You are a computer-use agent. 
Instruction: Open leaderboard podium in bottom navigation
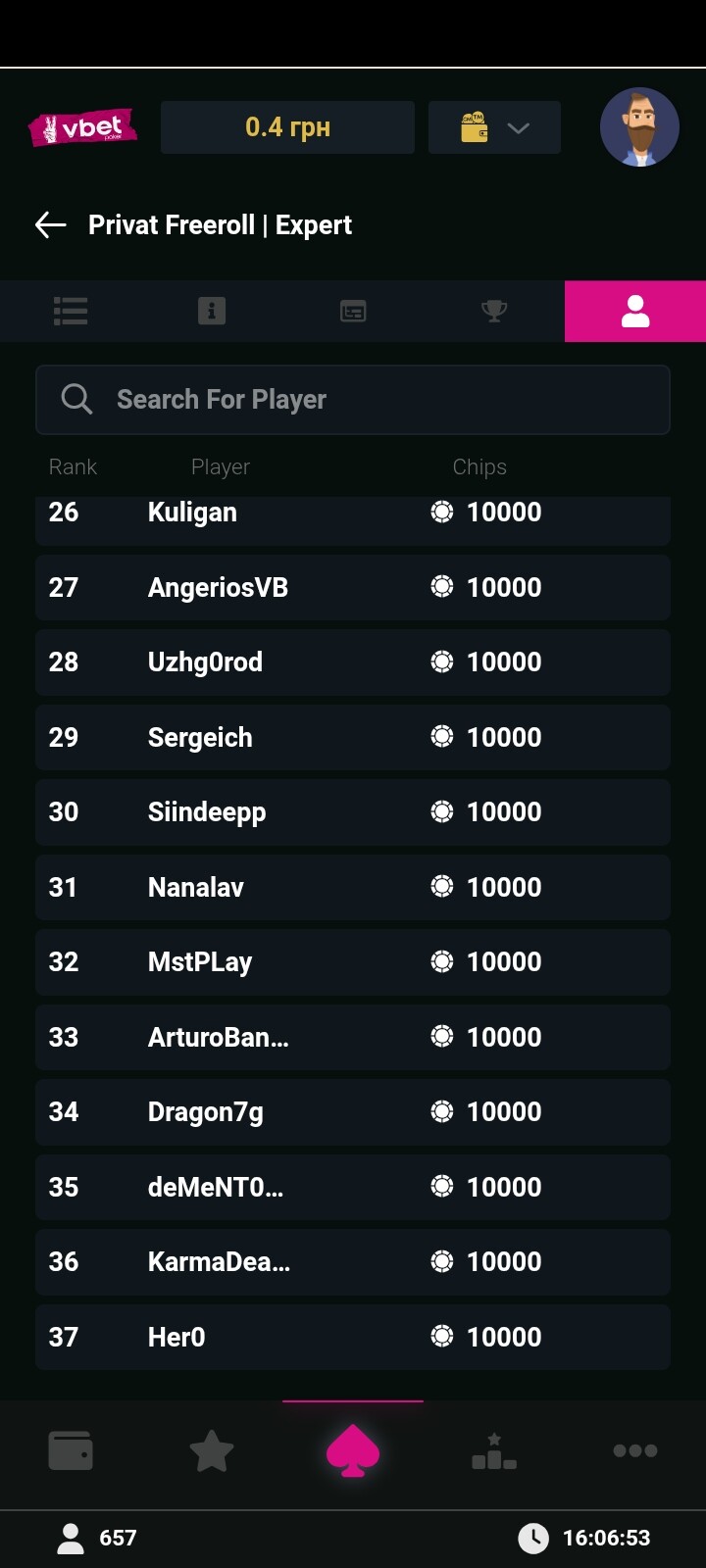[494, 1451]
